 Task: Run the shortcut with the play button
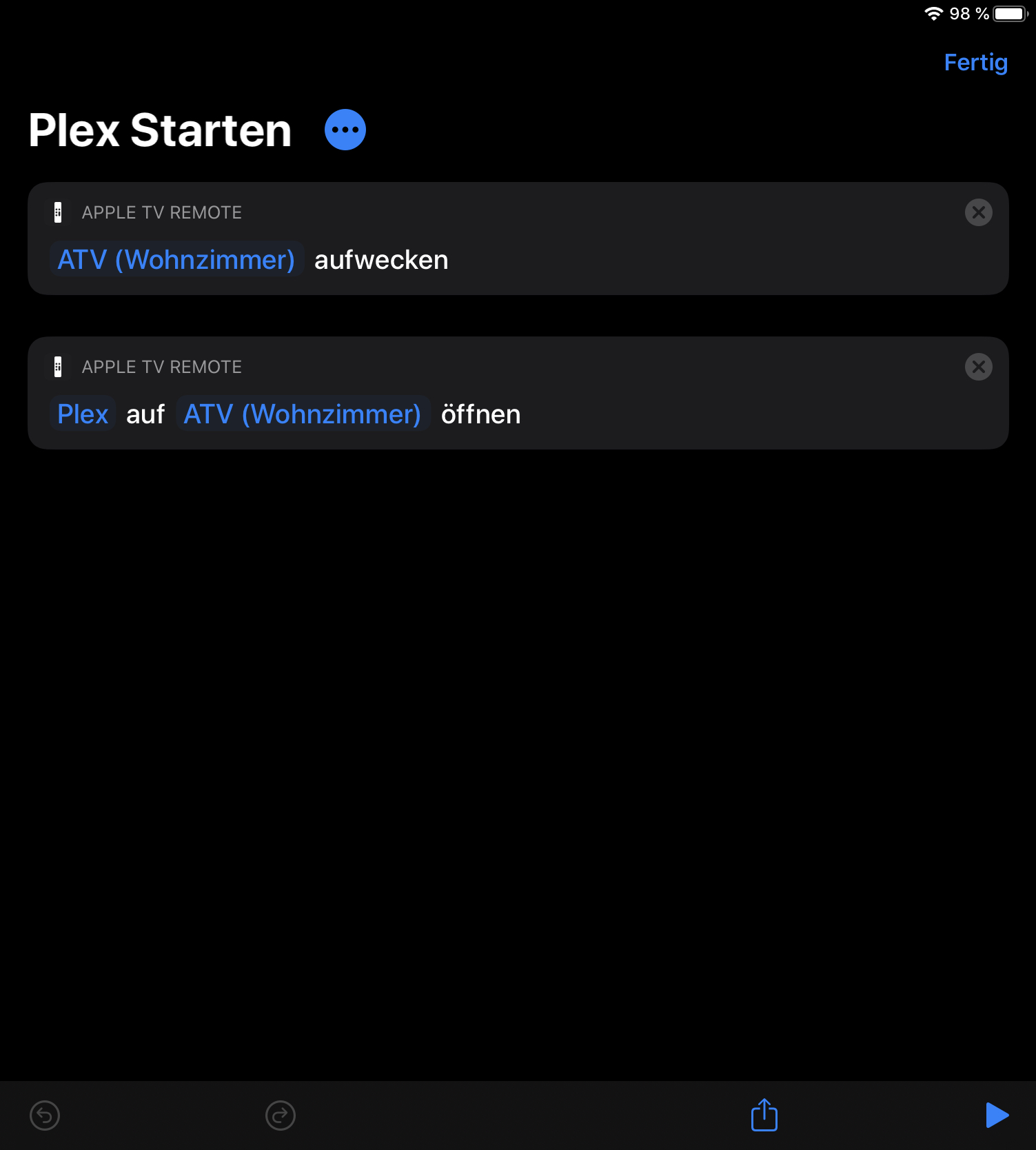997,1115
